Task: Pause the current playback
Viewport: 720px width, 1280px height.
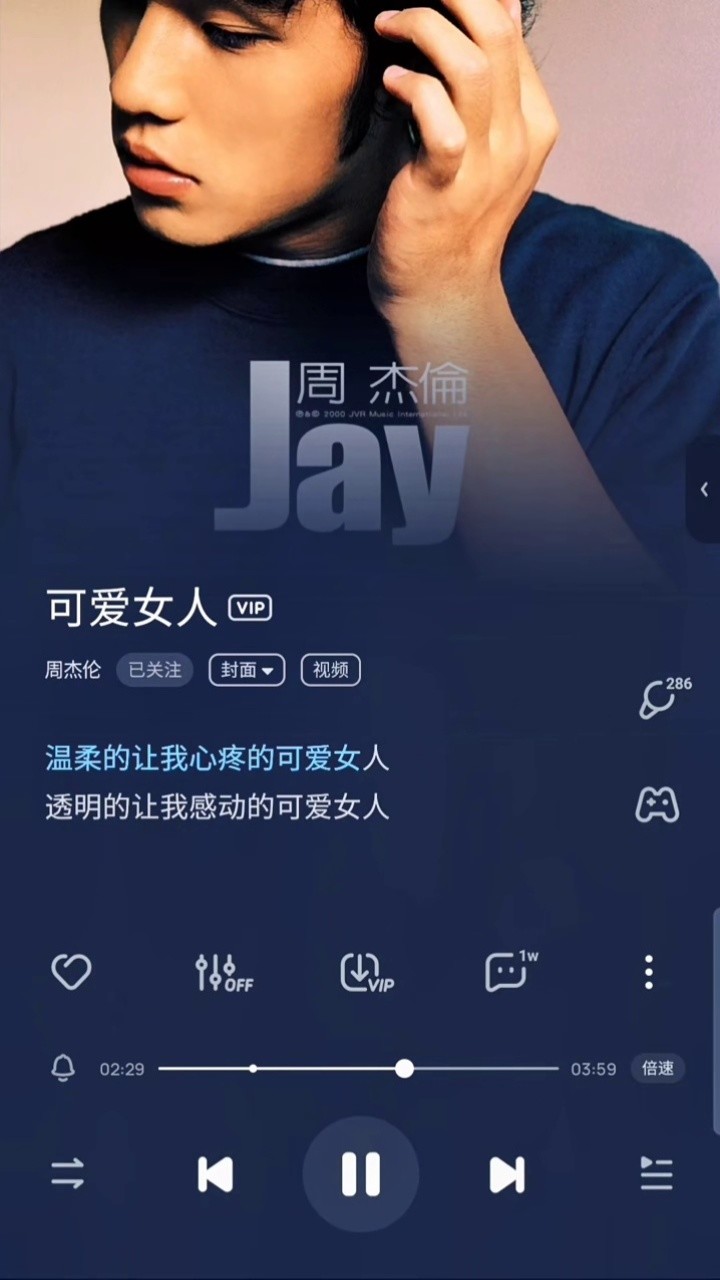Action: point(360,1174)
